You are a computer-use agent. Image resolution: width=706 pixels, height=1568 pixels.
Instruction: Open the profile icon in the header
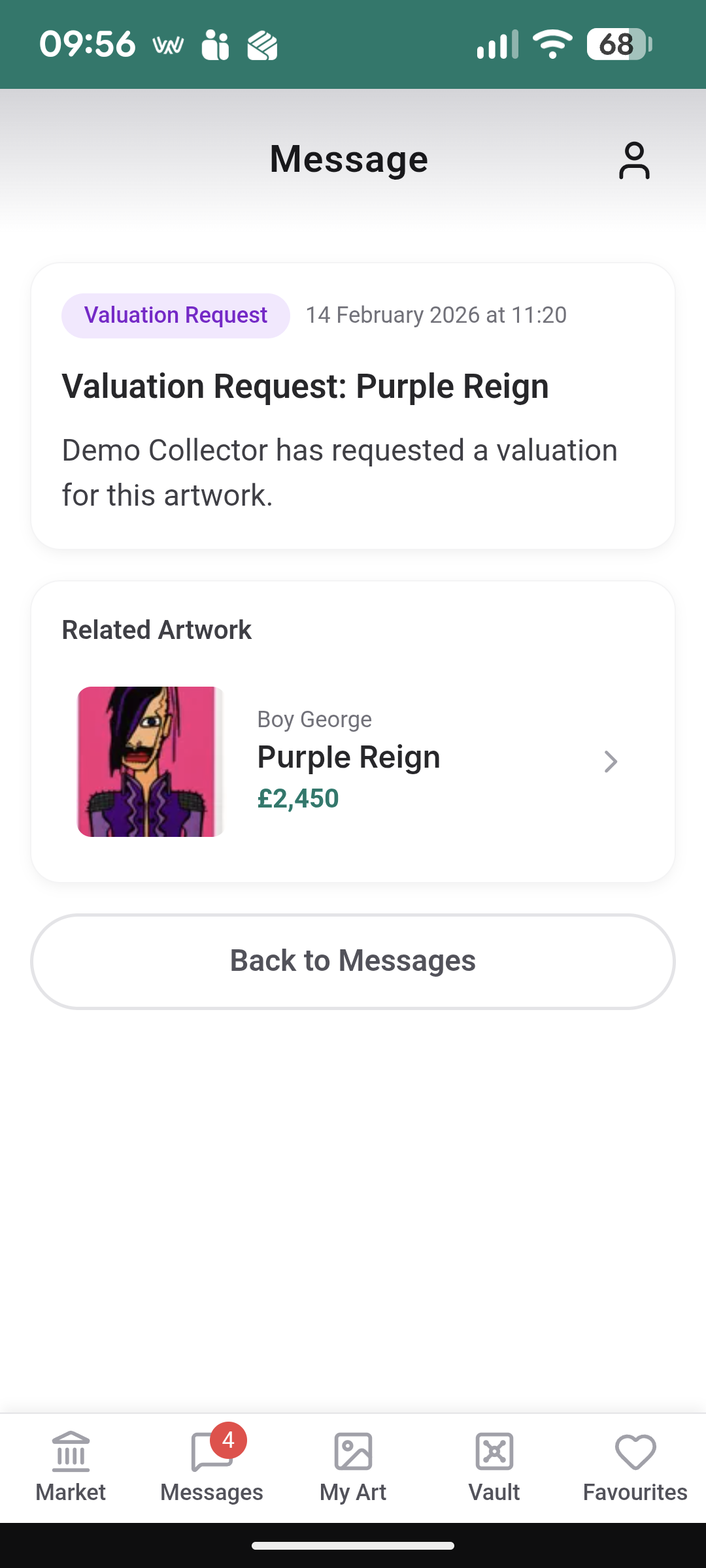tap(633, 159)
